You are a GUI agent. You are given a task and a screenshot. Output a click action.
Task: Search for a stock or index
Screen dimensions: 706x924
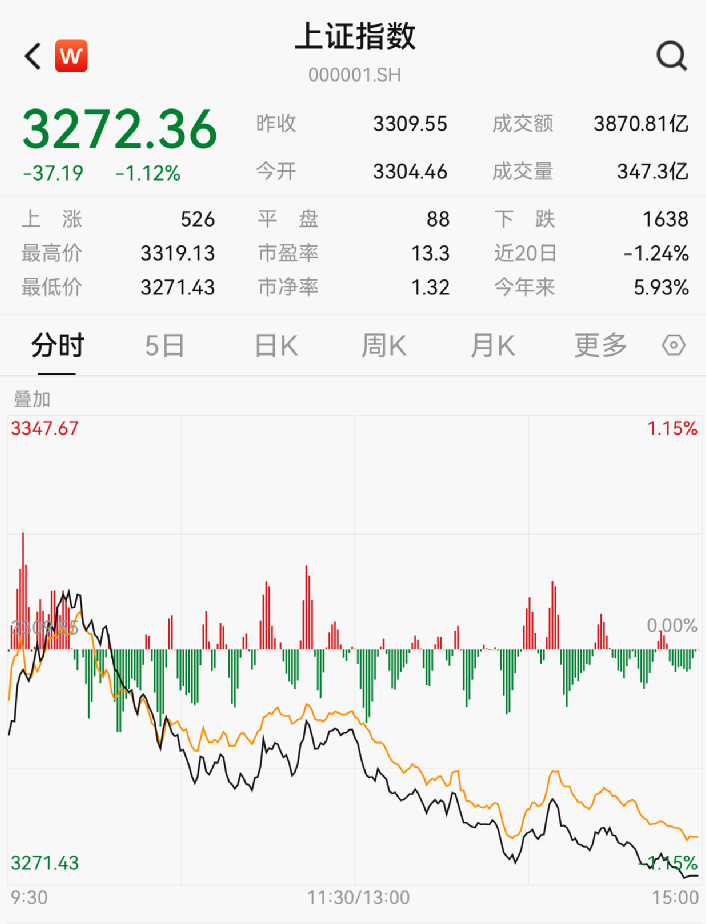coord(672,56)
